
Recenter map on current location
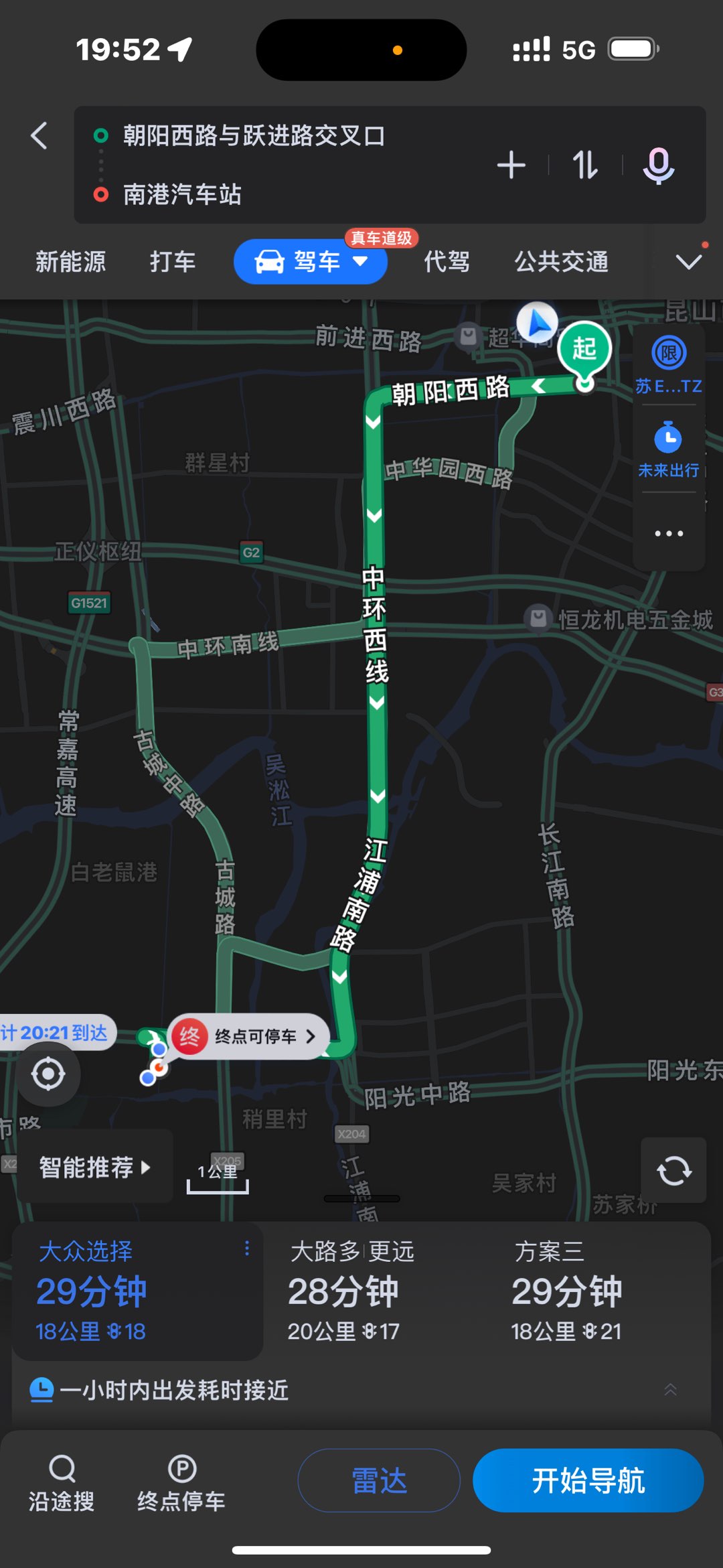(x=48, y=1074)
